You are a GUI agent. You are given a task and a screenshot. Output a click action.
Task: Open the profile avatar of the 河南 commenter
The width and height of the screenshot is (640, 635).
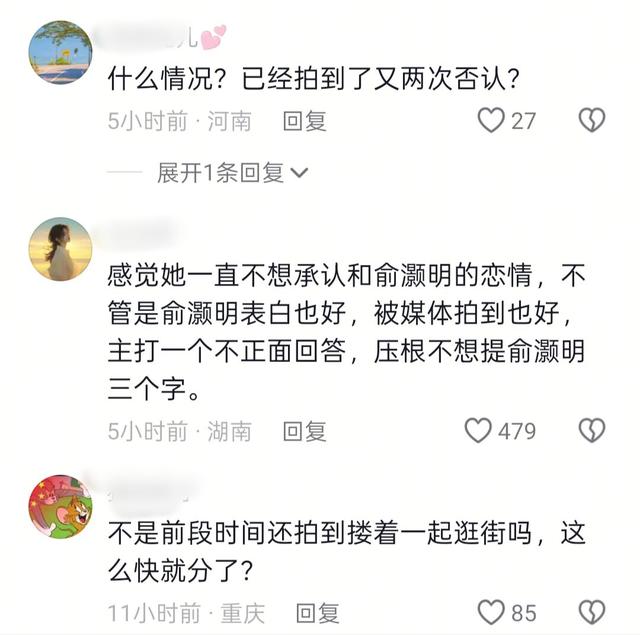60,52
